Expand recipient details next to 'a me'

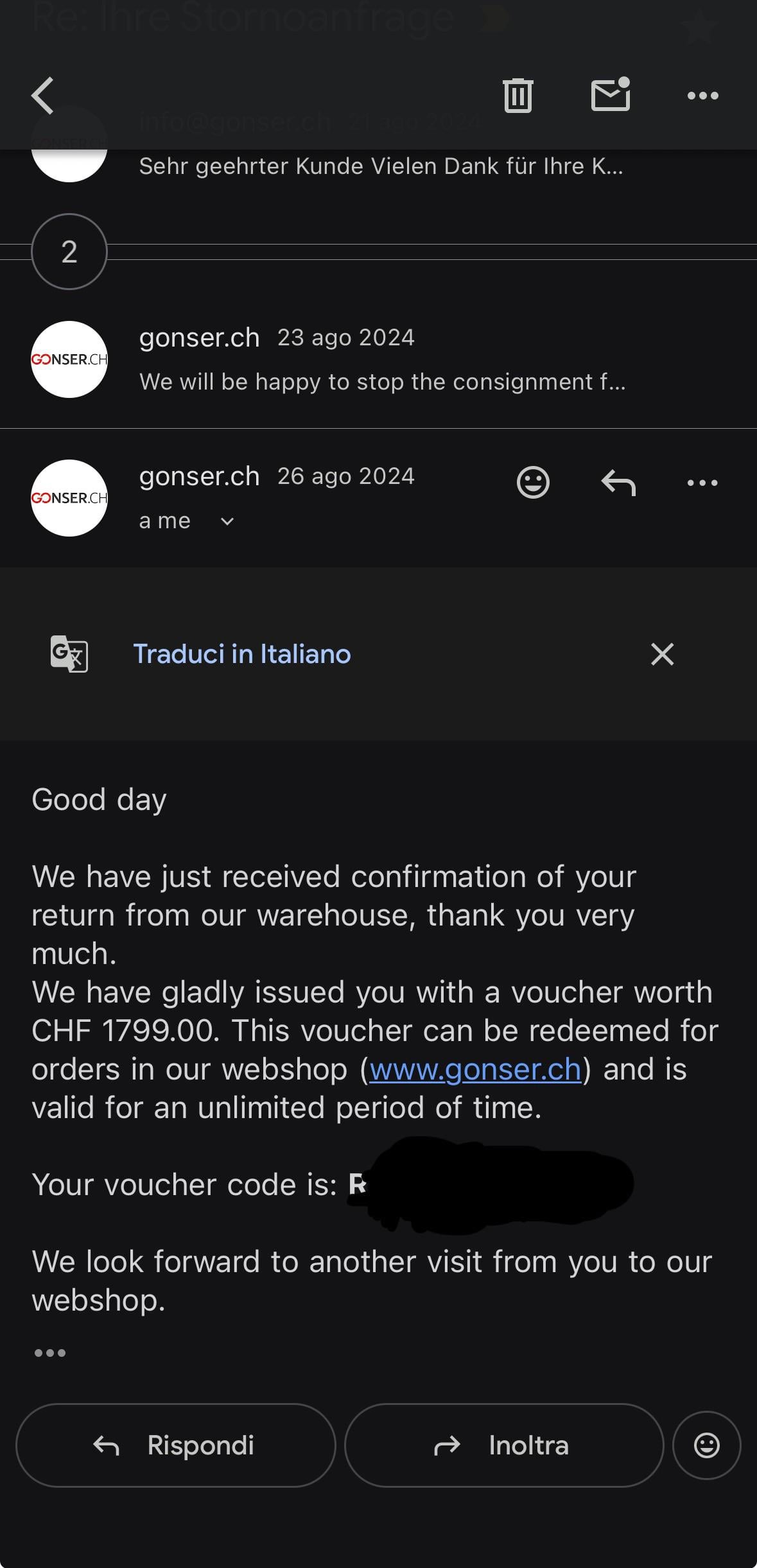click(227, 521)
